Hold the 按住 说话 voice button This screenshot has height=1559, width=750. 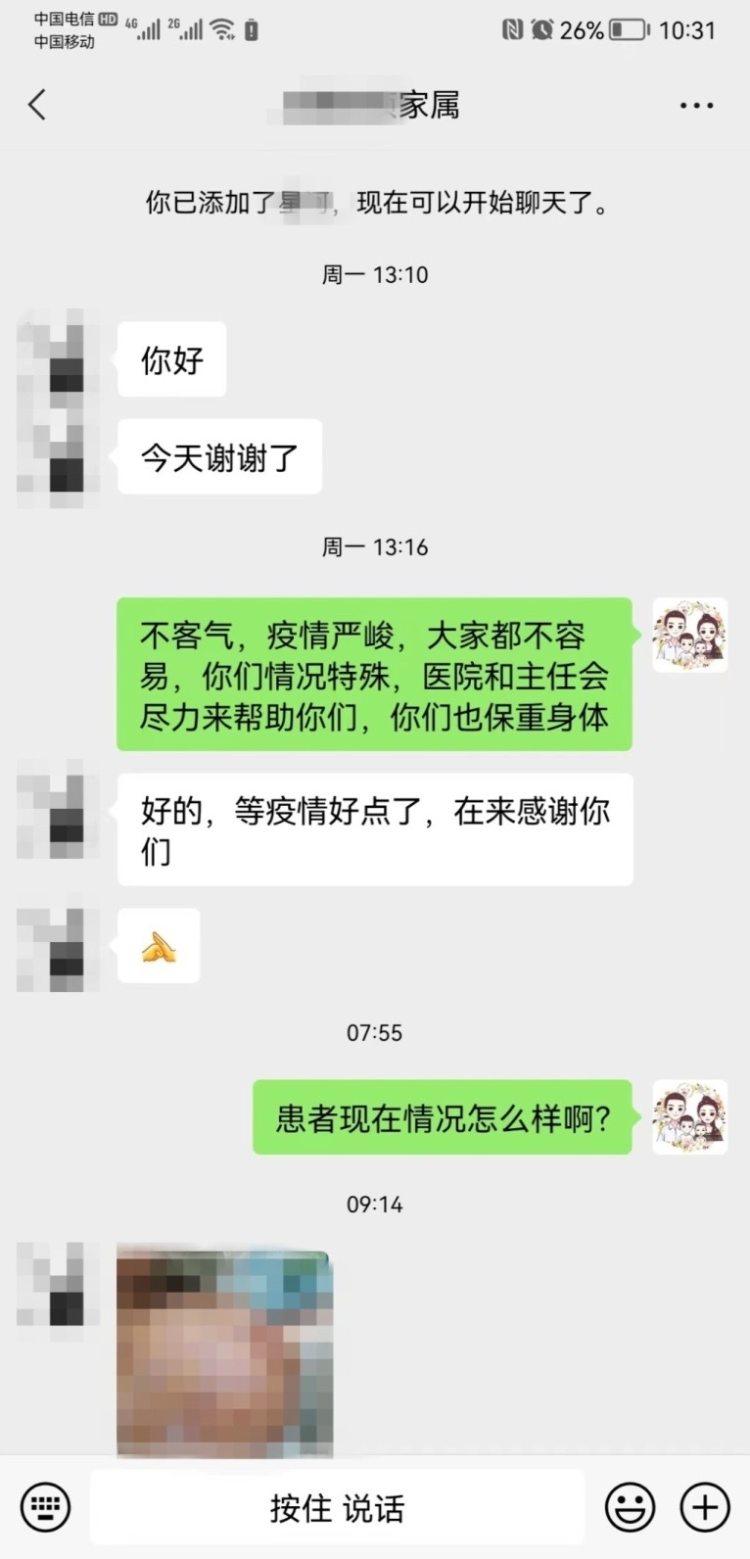point(337,1507)
